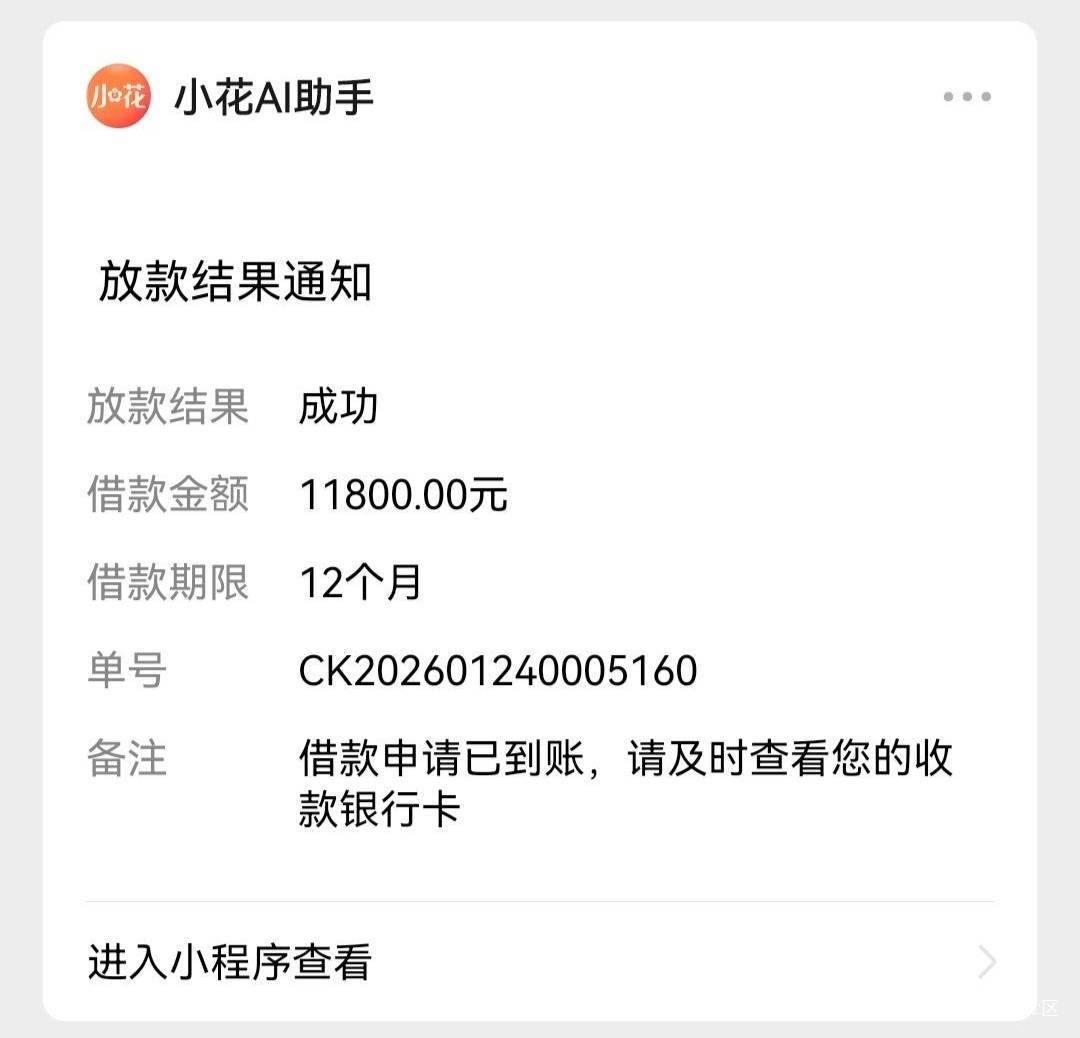Tap 进入小程序查看 to open the mini program

[539, 962]
